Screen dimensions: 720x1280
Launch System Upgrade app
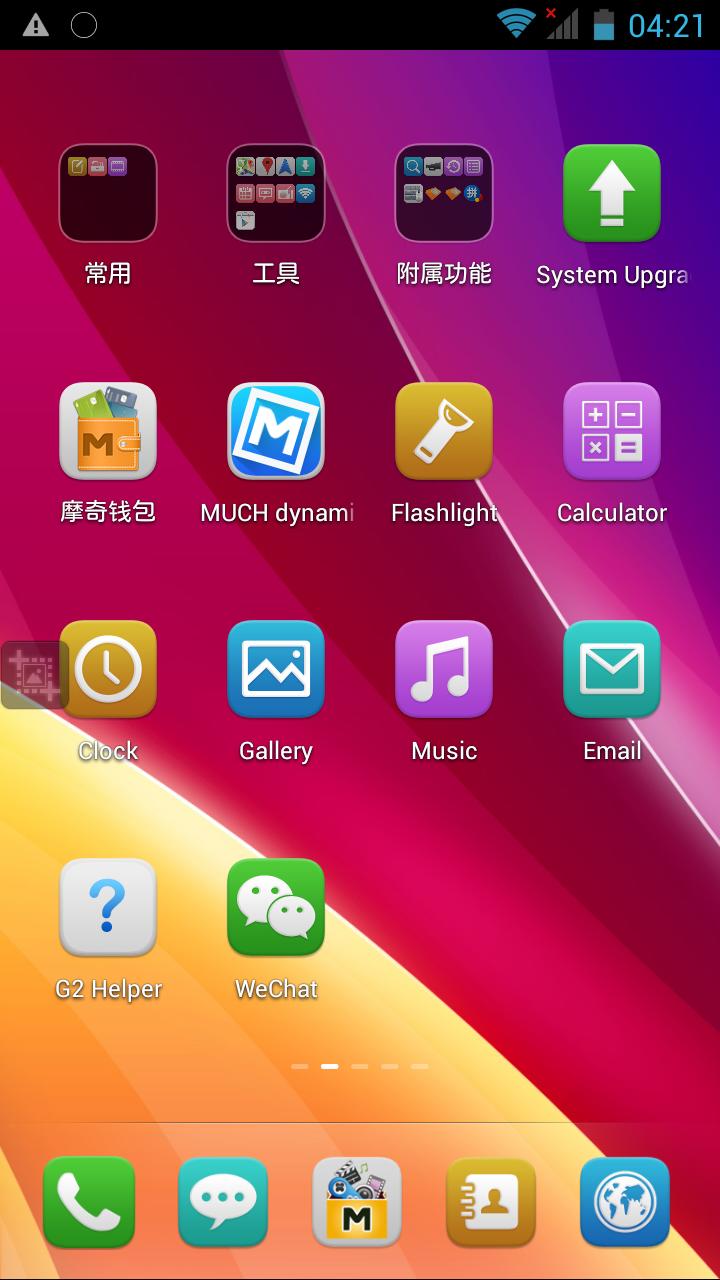pyautogui.click(x=612, y=194)
